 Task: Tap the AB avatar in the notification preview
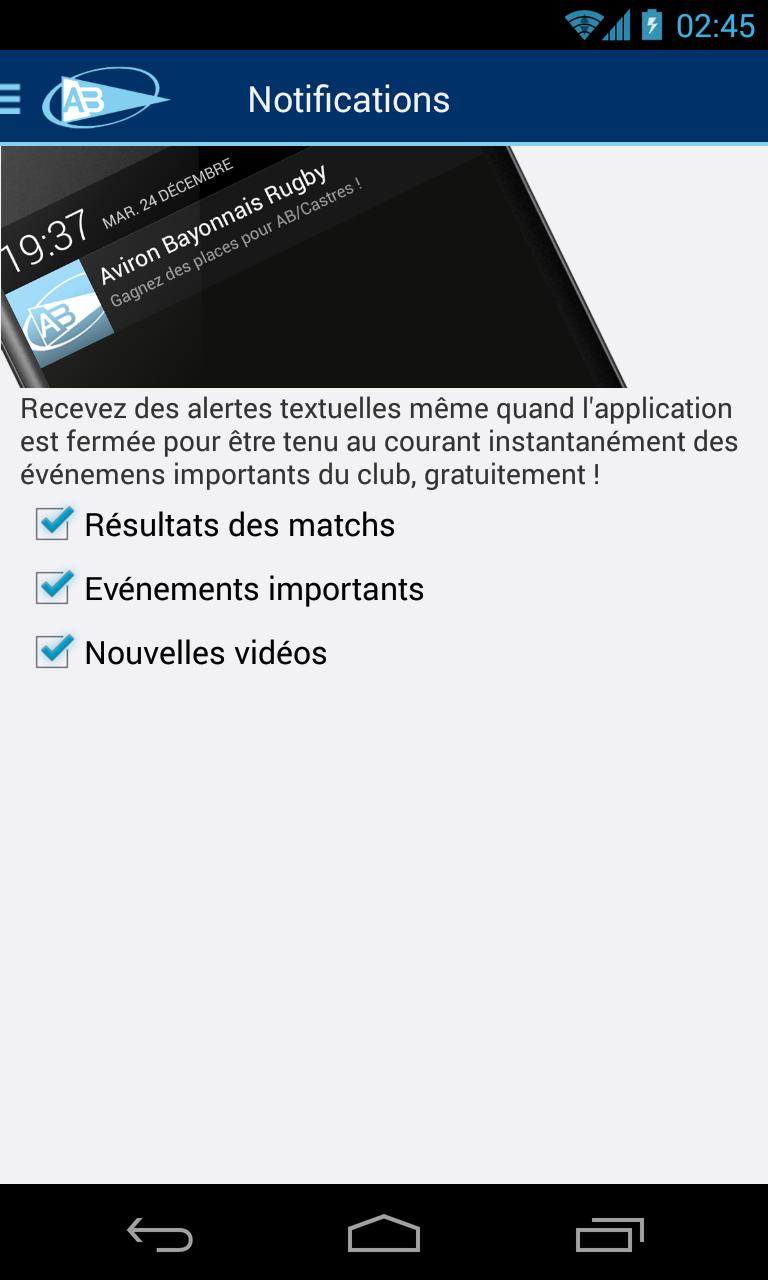55,310
